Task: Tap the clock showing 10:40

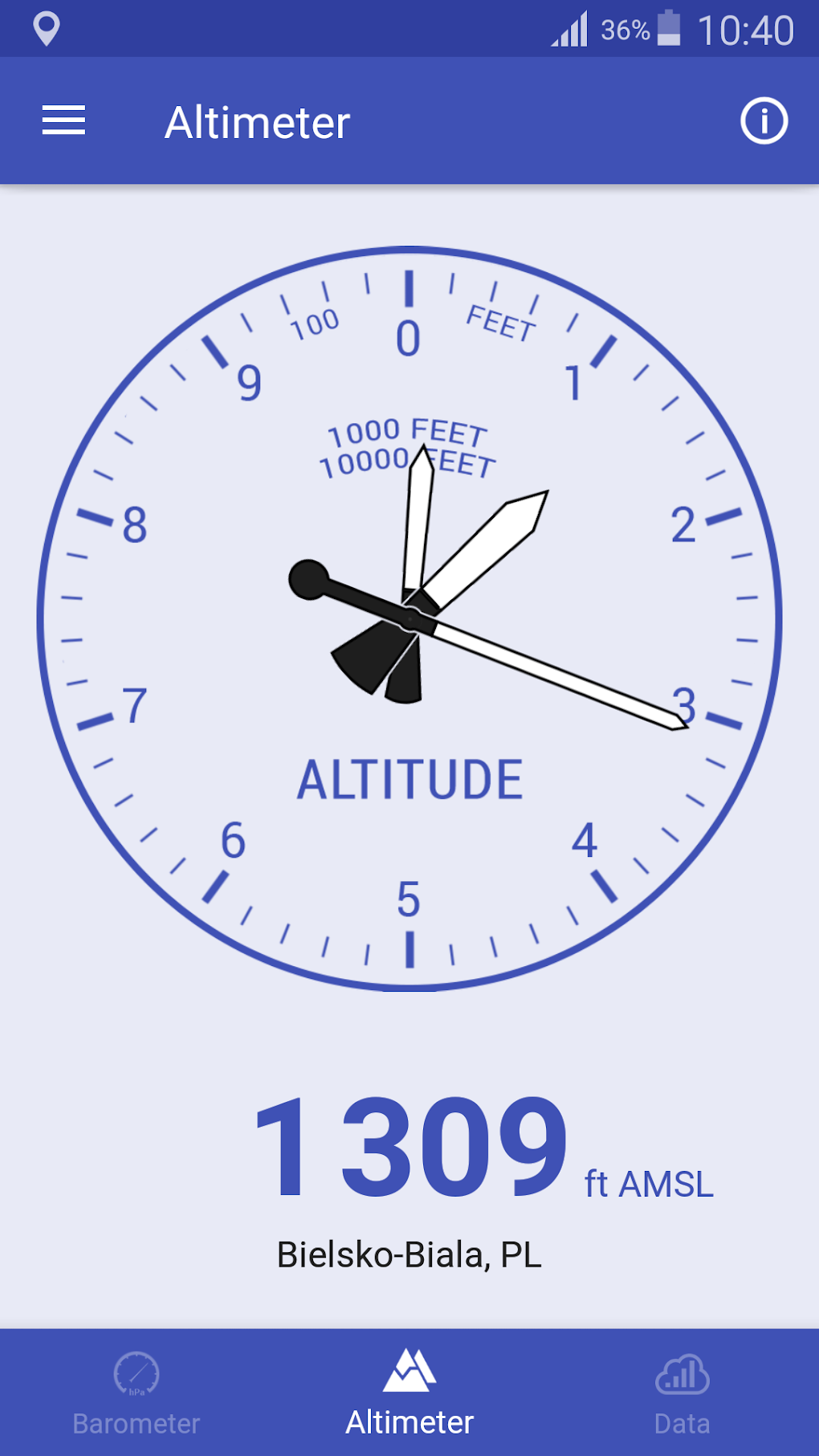Action: (x=747, y=31)
